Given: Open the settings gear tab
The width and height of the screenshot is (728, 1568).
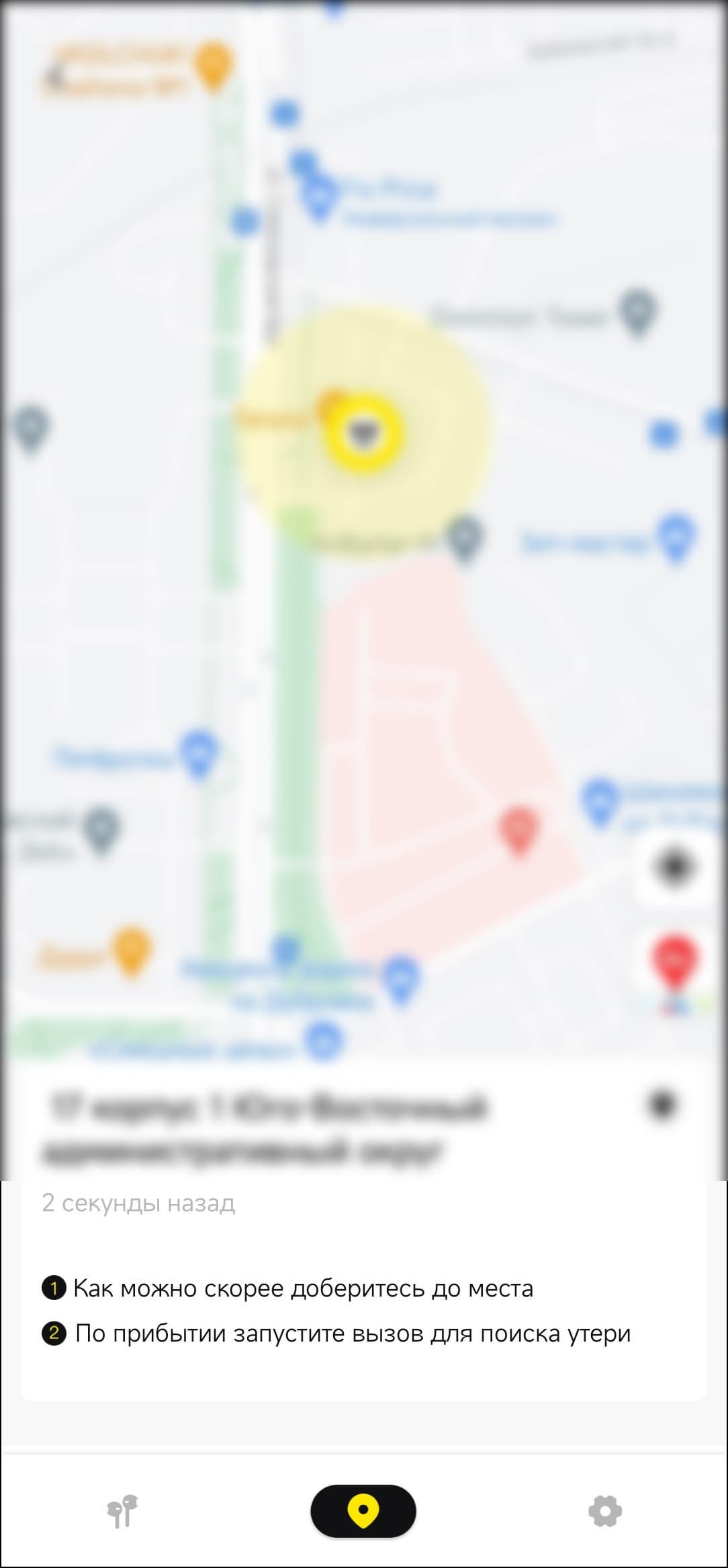Looking at the screenshot, I should 604,1511.
